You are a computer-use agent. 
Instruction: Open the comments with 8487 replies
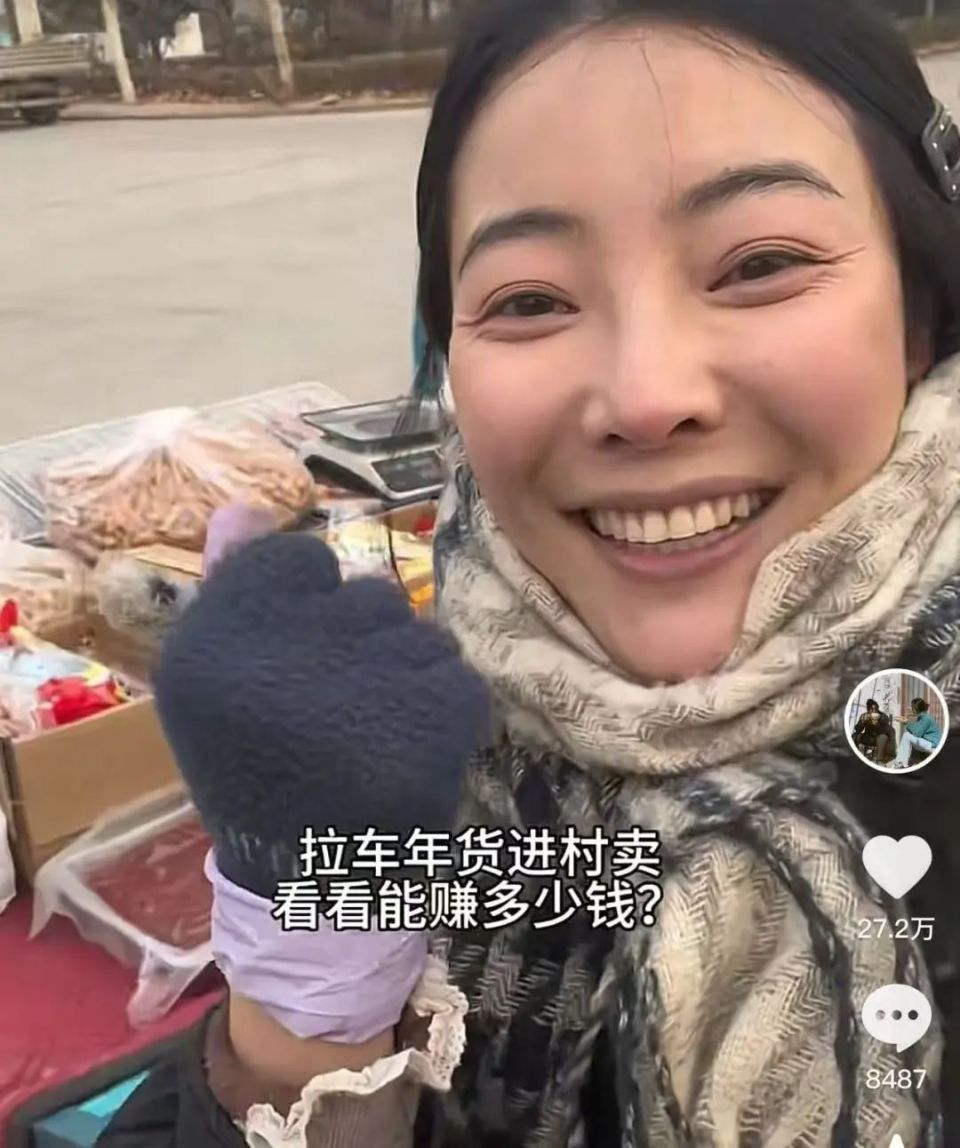[896, 1018]
